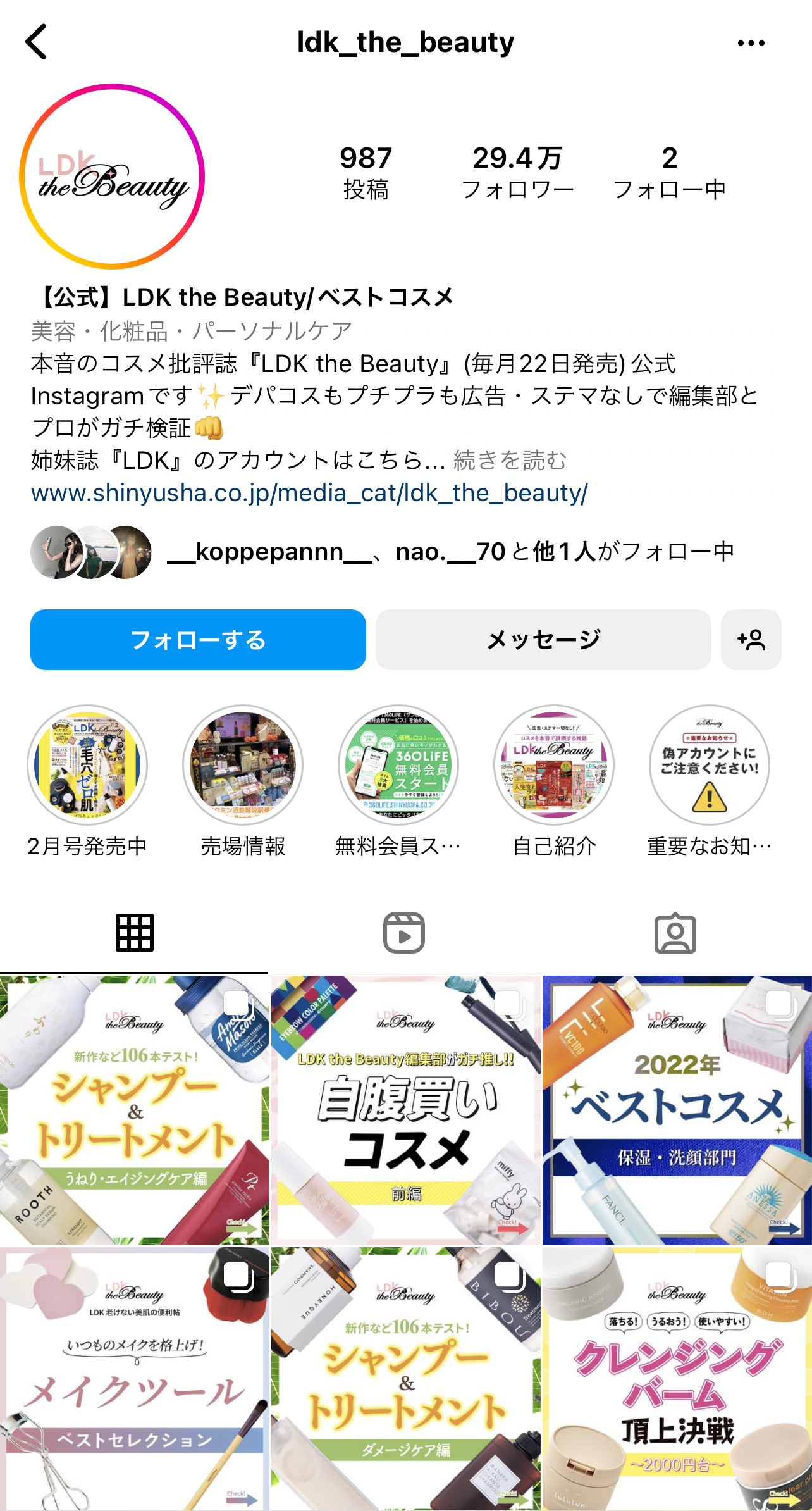Viewport: 812px width, 1511px height.
Task: Open the クレンジングバーム頂上決戦 post
Action: click(677, 1379)
